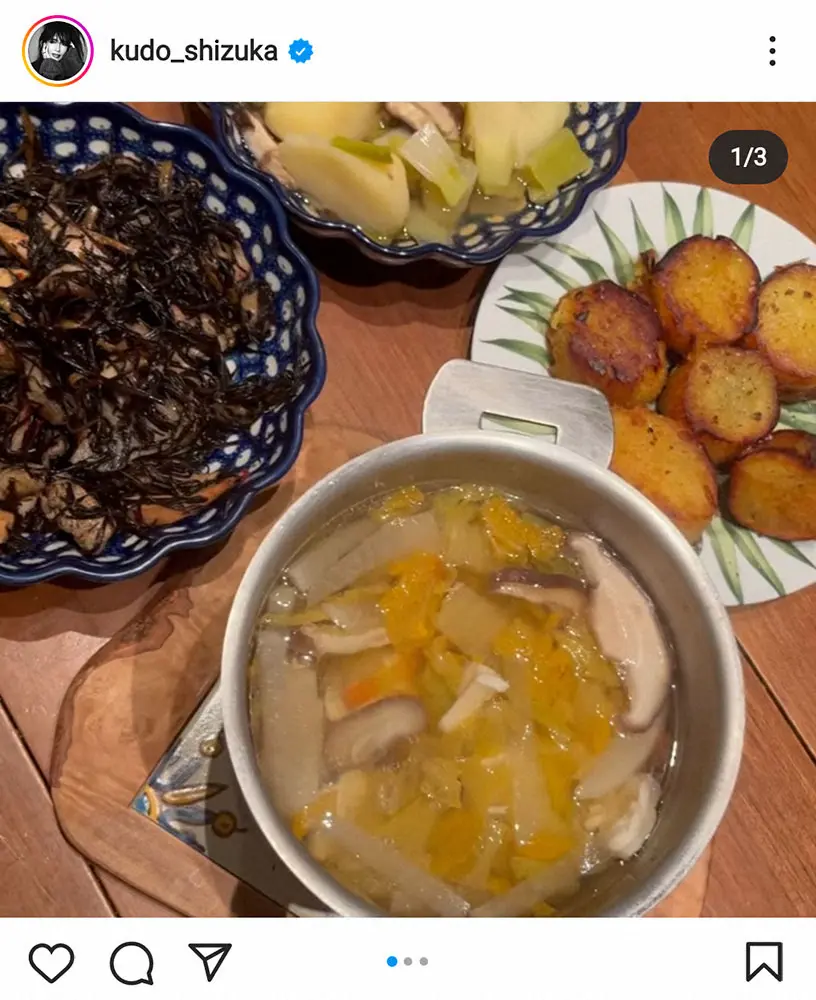Like this food post

(x=51, y=963)
